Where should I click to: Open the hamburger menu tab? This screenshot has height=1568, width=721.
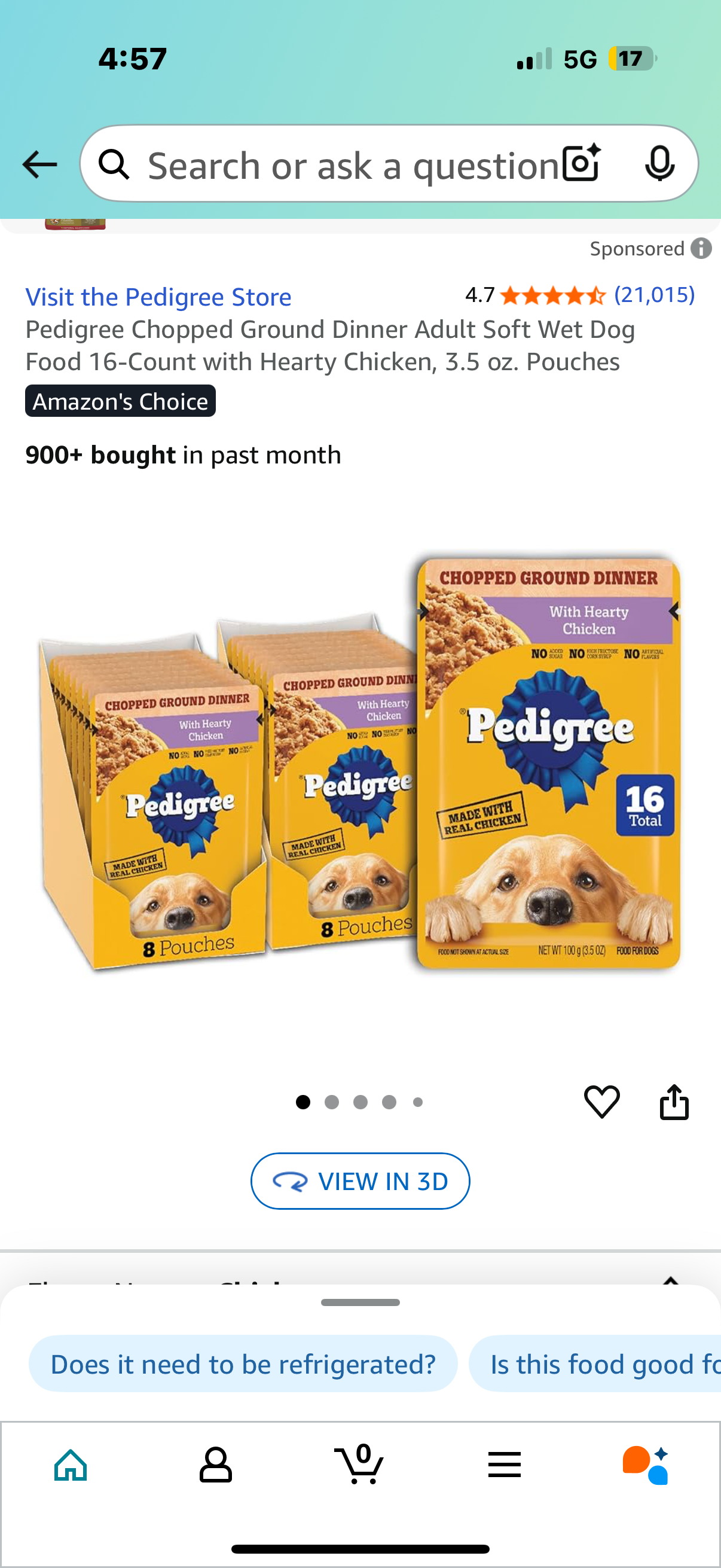(504, 1465)
